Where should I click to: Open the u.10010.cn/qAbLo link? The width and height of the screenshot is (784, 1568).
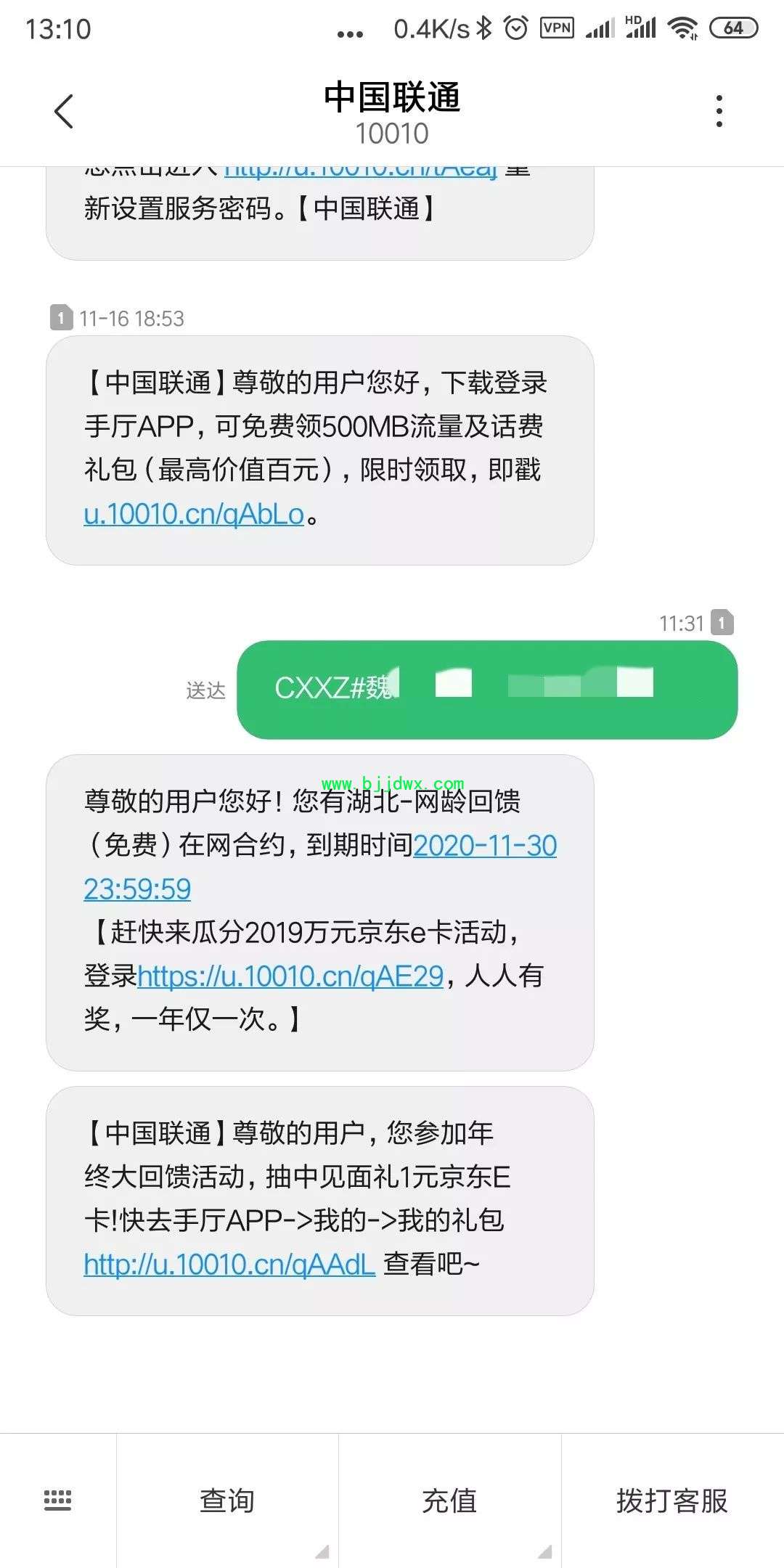[194, 514]
